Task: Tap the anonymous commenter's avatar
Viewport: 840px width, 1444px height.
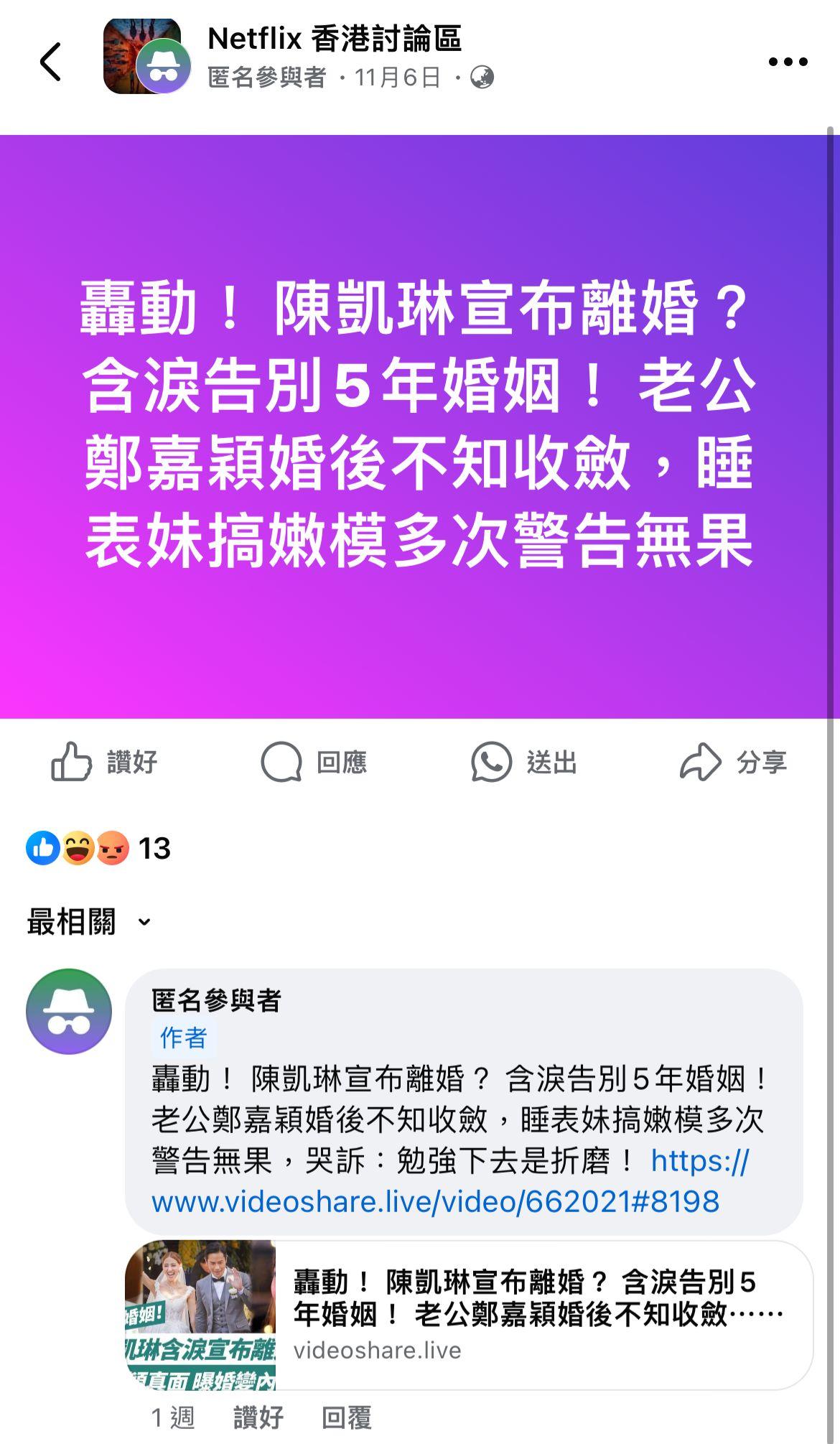Action: [69, 1012]
